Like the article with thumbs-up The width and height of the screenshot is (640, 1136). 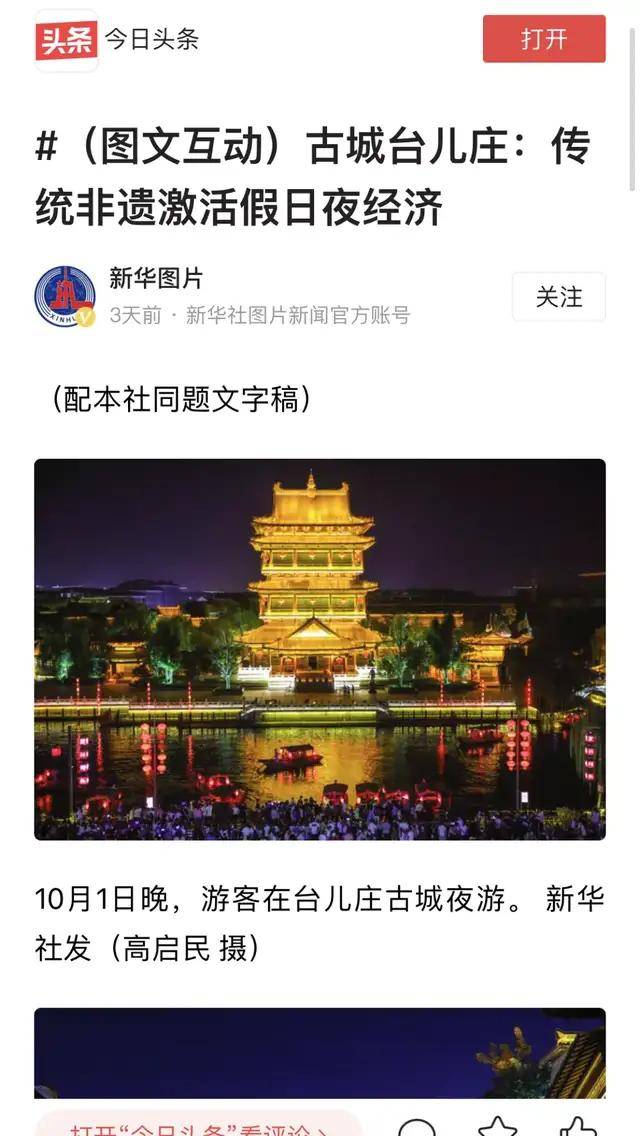tap(577, 1128)
